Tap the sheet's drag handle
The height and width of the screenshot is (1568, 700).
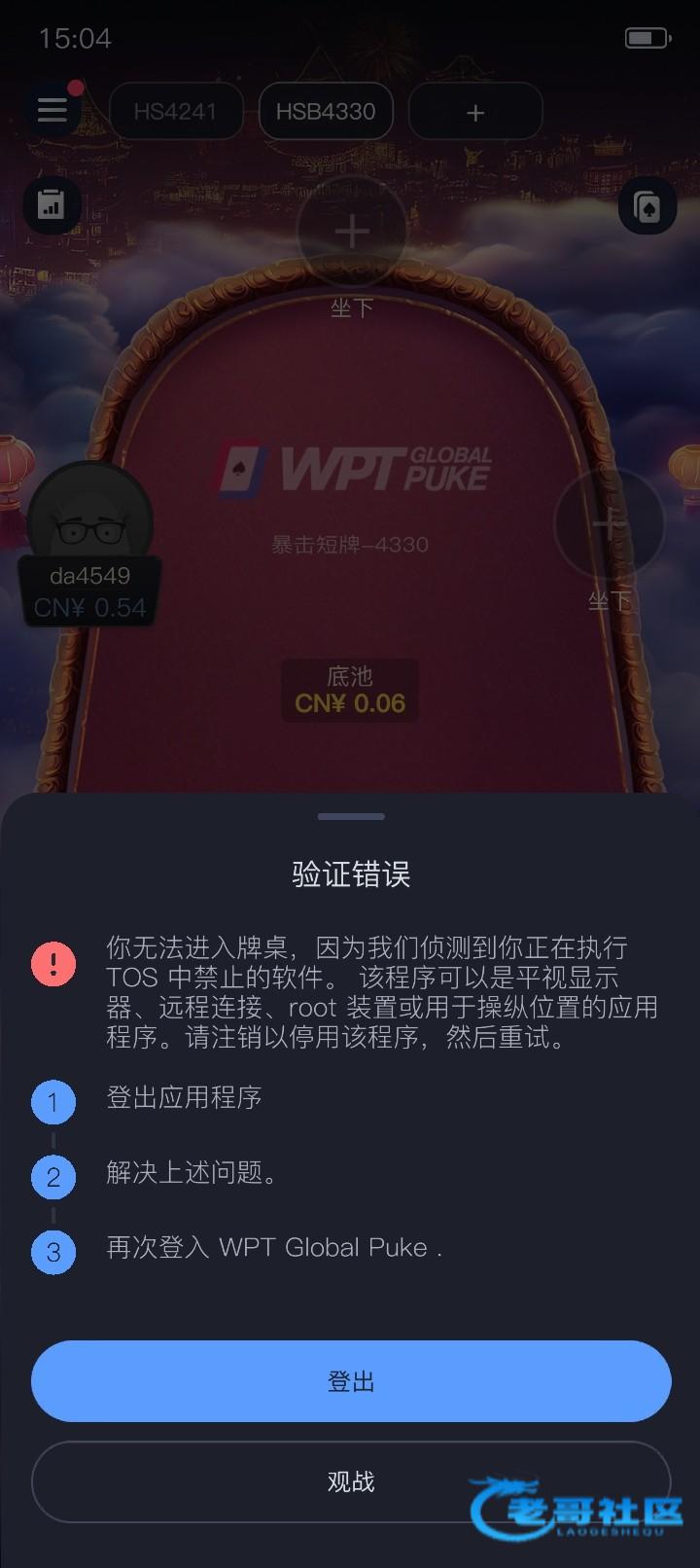350,817
